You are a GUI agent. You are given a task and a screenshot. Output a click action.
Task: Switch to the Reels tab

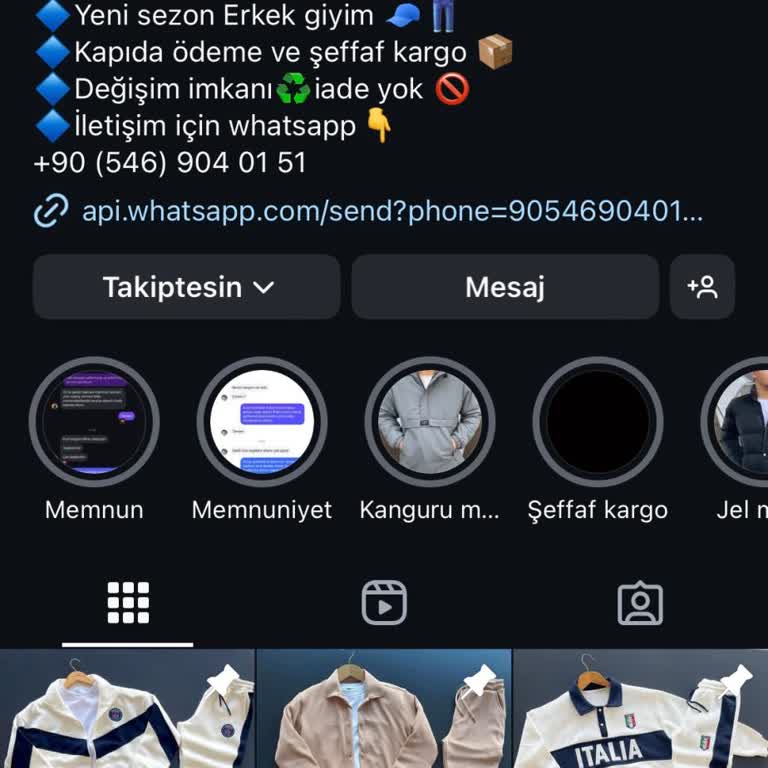tap(384, 603)
